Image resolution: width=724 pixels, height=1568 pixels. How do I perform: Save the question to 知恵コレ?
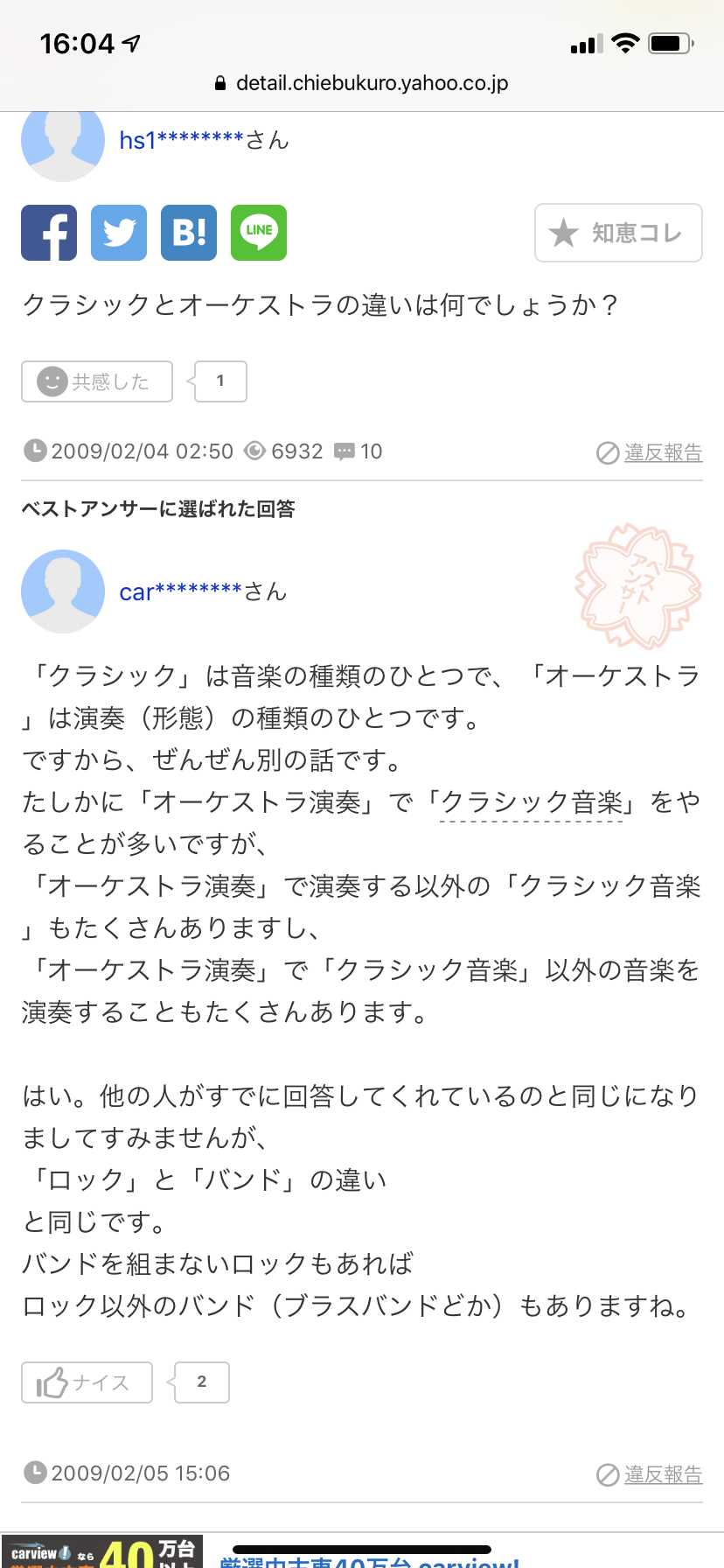pos(618,233)
